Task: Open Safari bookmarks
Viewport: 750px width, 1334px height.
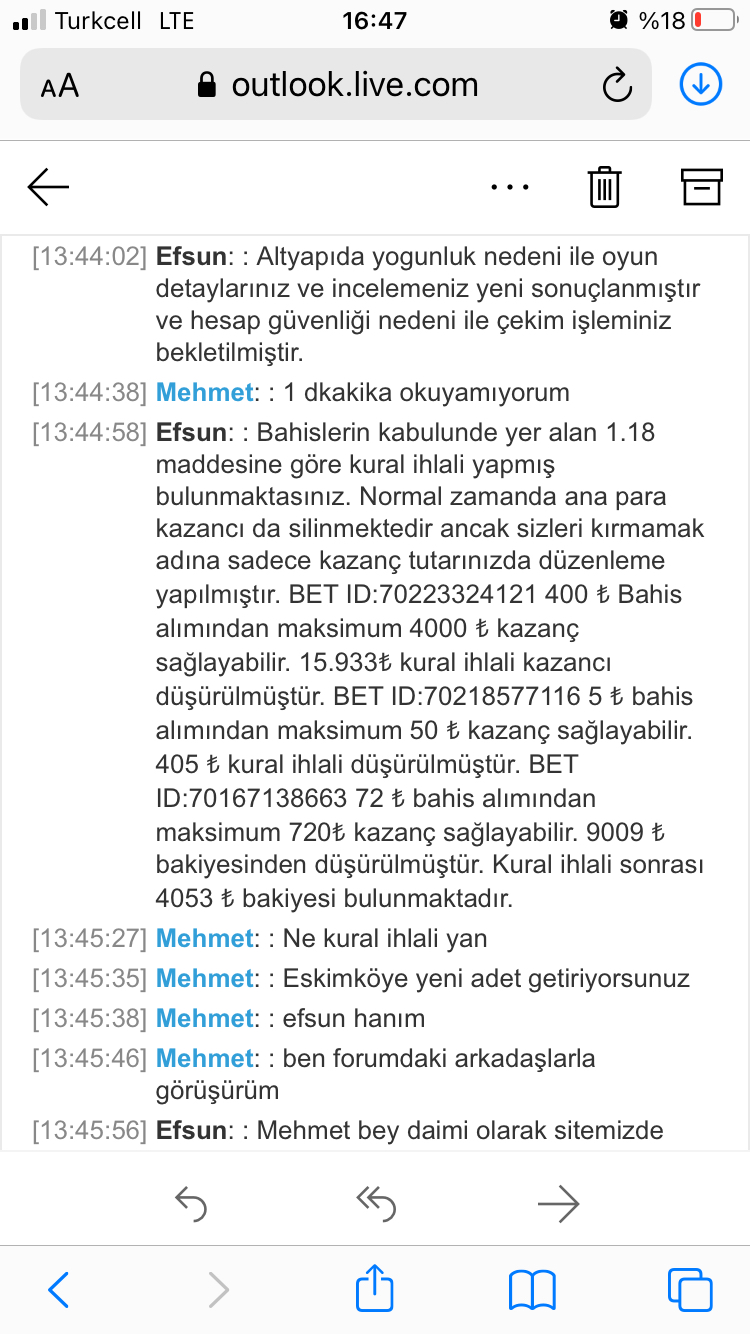Action: point(532,1290)
